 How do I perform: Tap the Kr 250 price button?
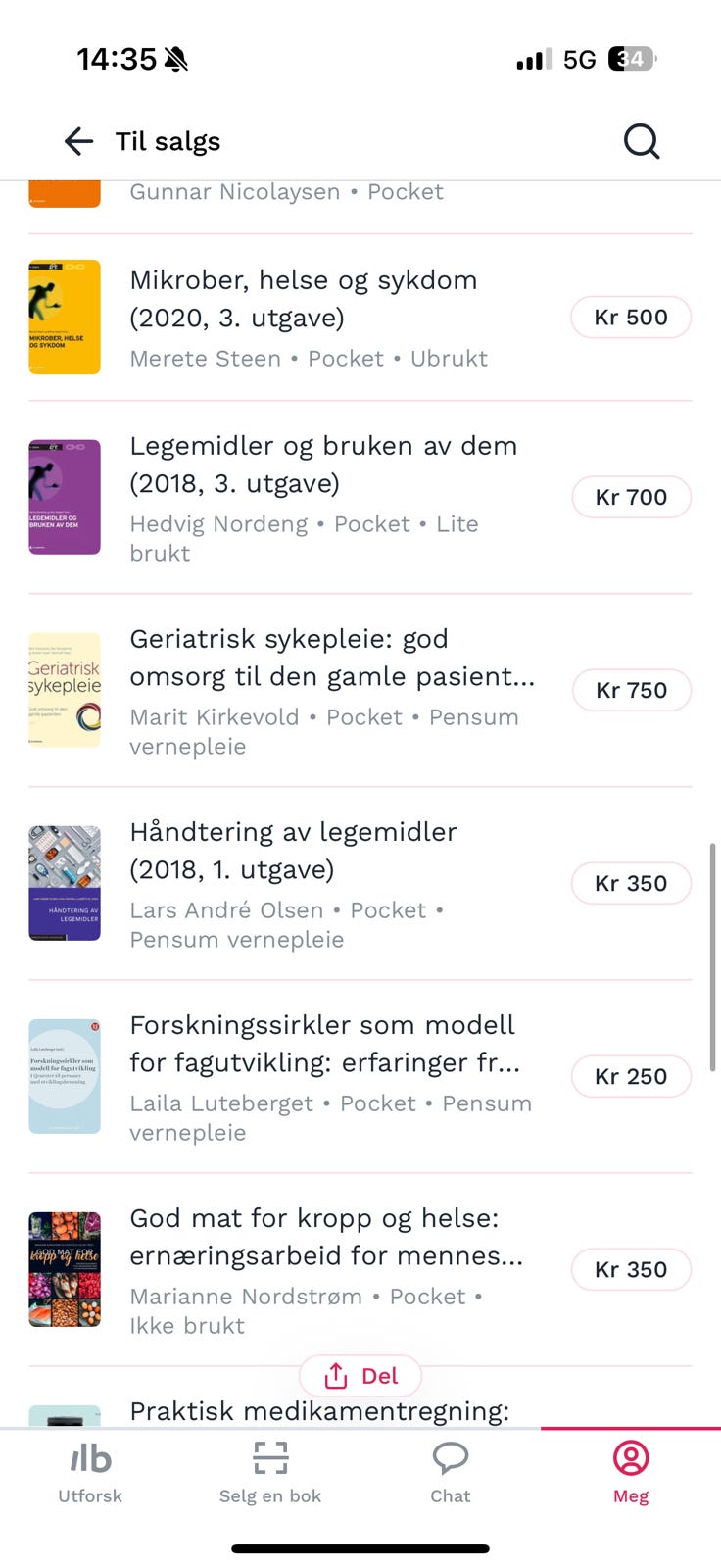pyautogui.click(x=631, y=1076)
